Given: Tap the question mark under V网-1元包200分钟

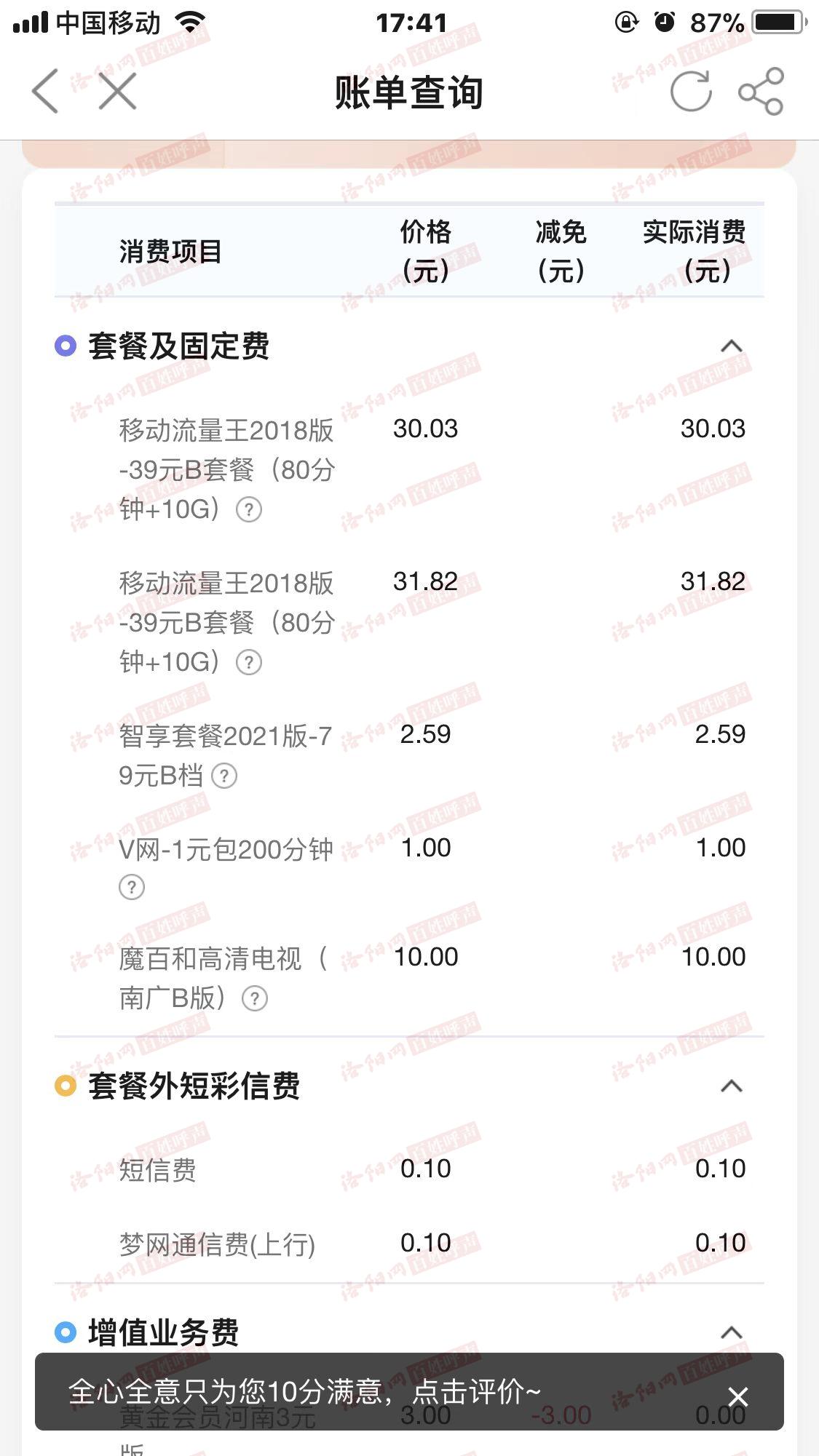Looking at the screenshot, I should [x=132, y=887].
